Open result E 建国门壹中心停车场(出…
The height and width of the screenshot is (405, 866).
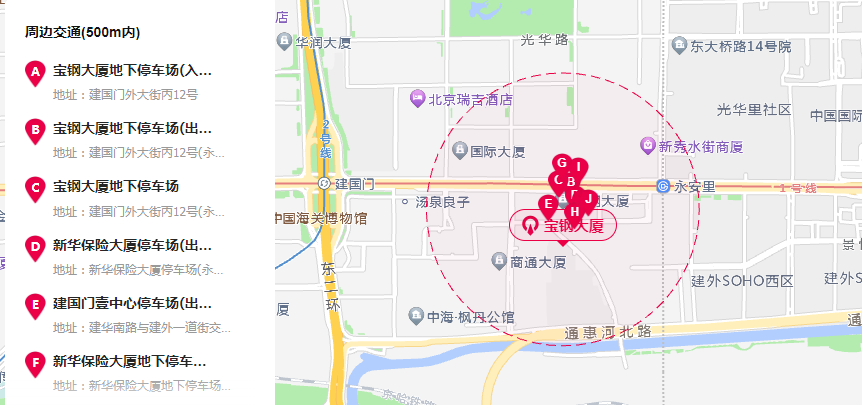[x=132, y=302]
